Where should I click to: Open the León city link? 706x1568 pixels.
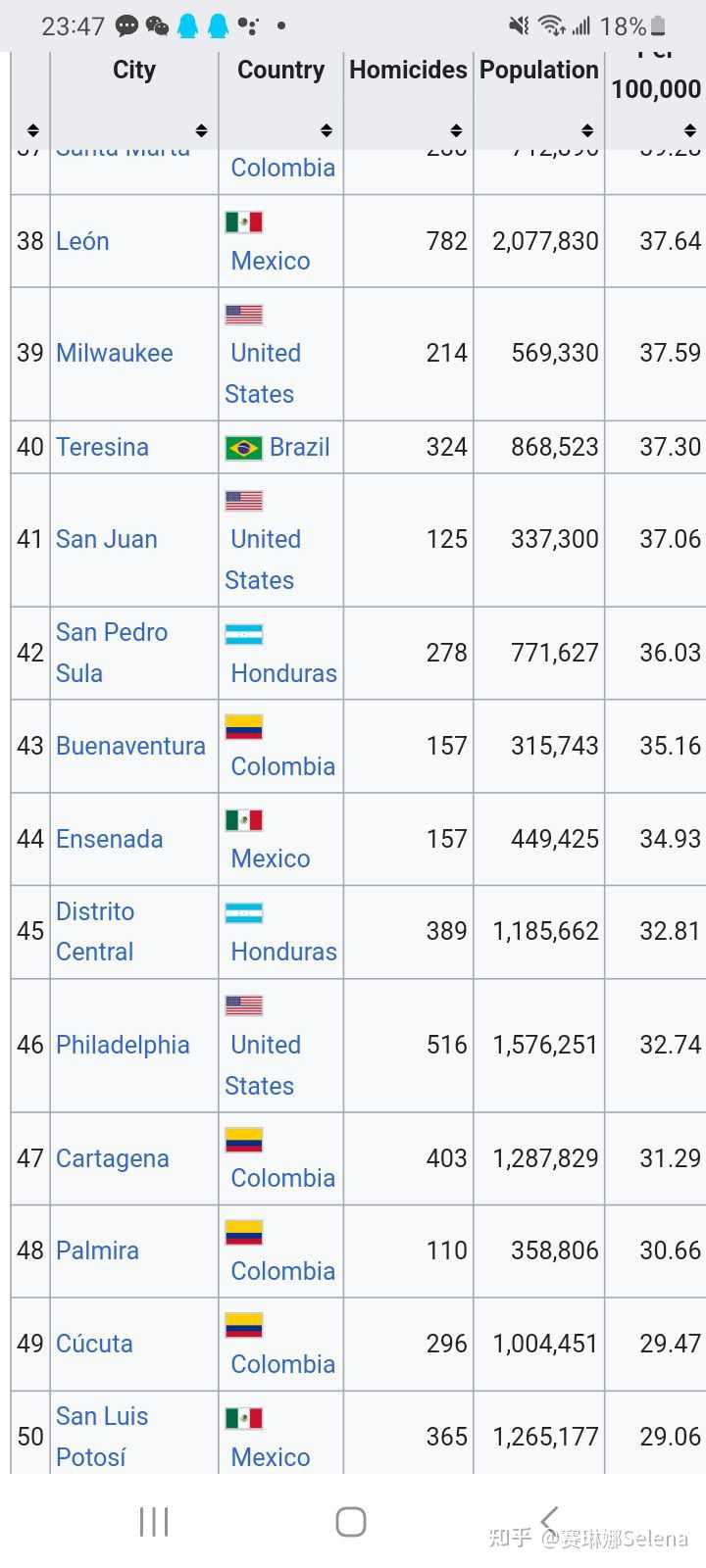coord(82,241)
